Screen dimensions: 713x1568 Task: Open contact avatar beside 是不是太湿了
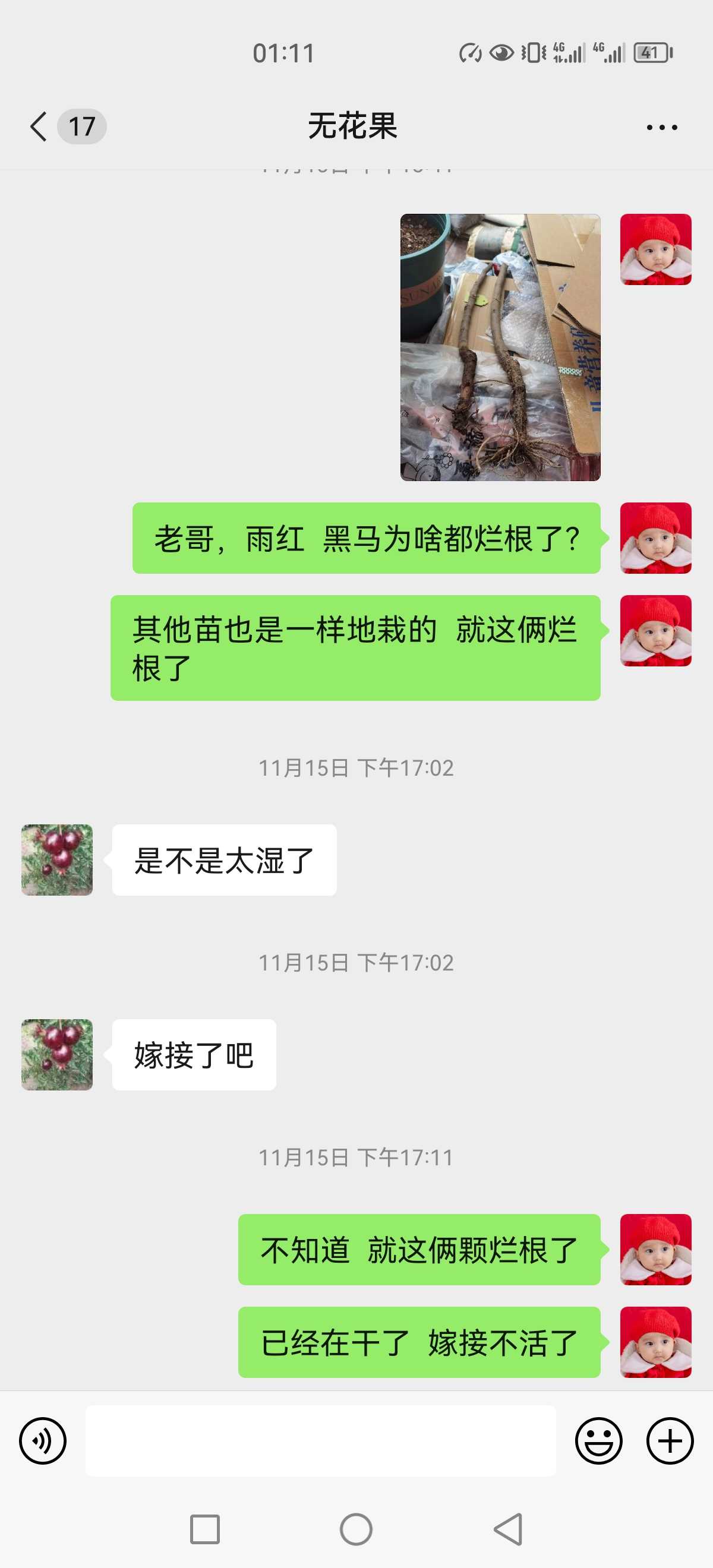57,859
